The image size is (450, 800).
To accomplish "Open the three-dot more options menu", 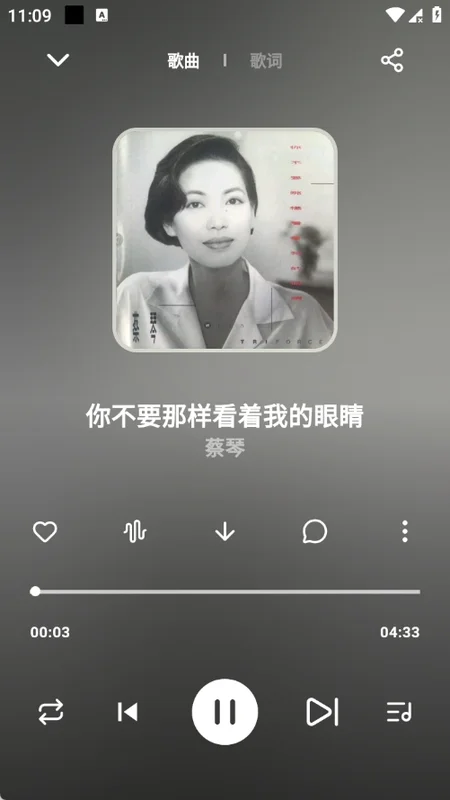I will pyautogui.click(x=405, y=532).
